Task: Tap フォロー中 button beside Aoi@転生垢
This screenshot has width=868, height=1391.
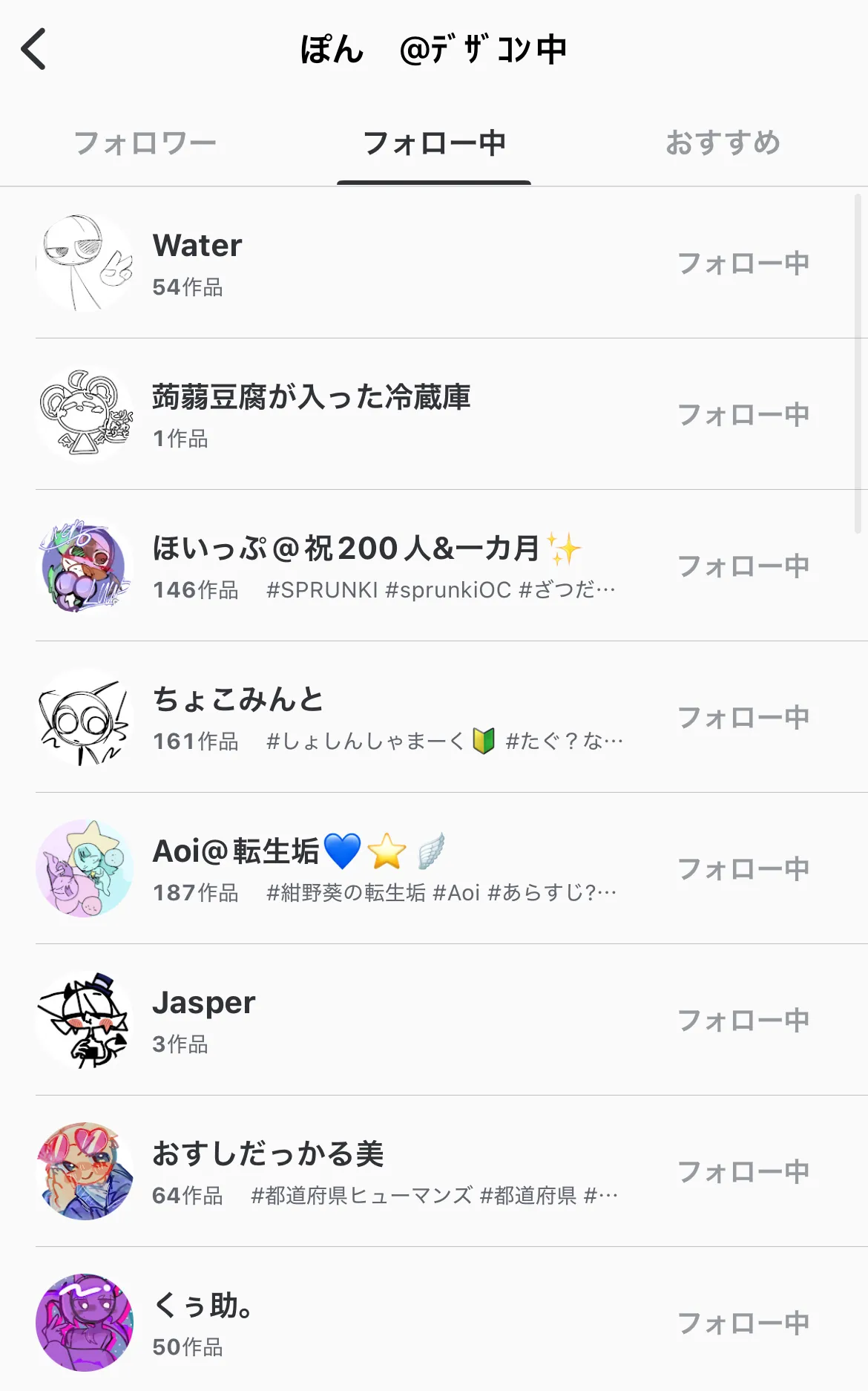Action: pos(743,869)
